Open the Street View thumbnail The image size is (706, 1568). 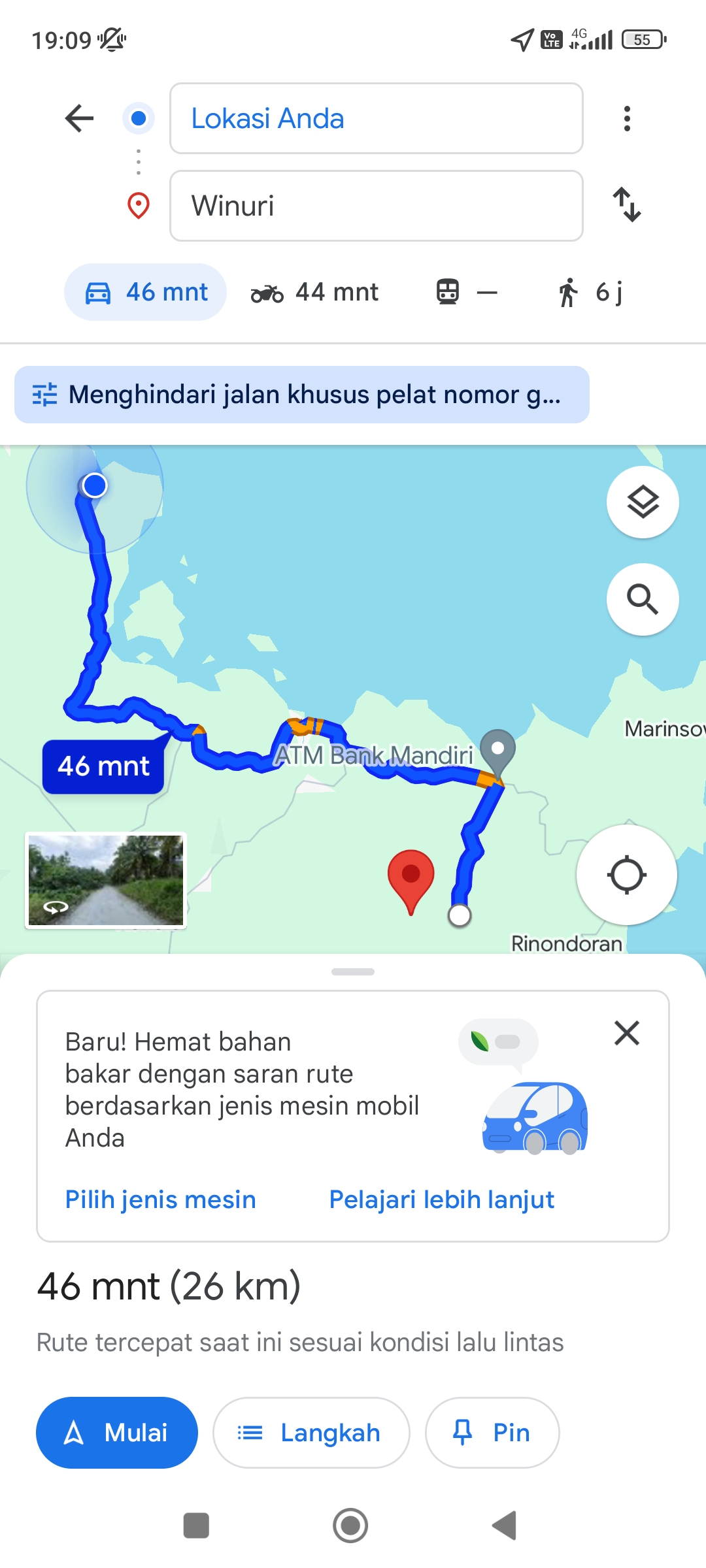106,880
